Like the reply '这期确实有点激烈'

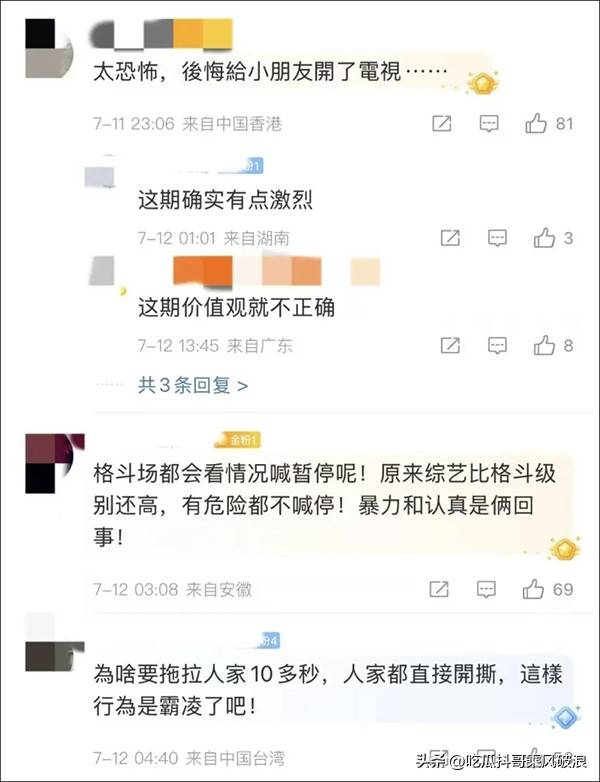click(x=544, y=238)
